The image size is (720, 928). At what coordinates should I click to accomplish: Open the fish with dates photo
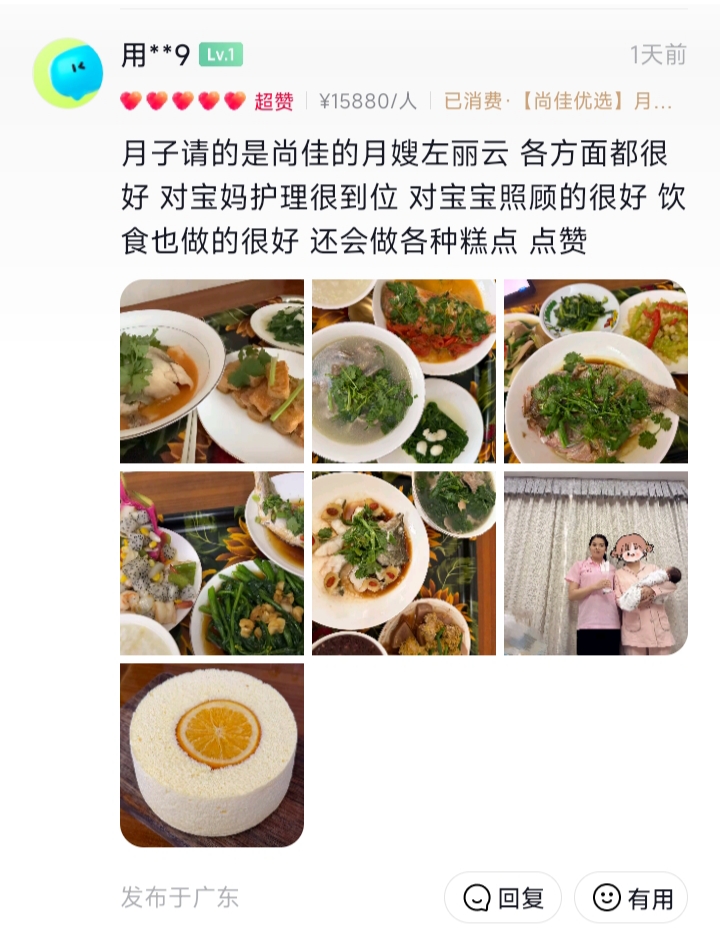[404, 563]
